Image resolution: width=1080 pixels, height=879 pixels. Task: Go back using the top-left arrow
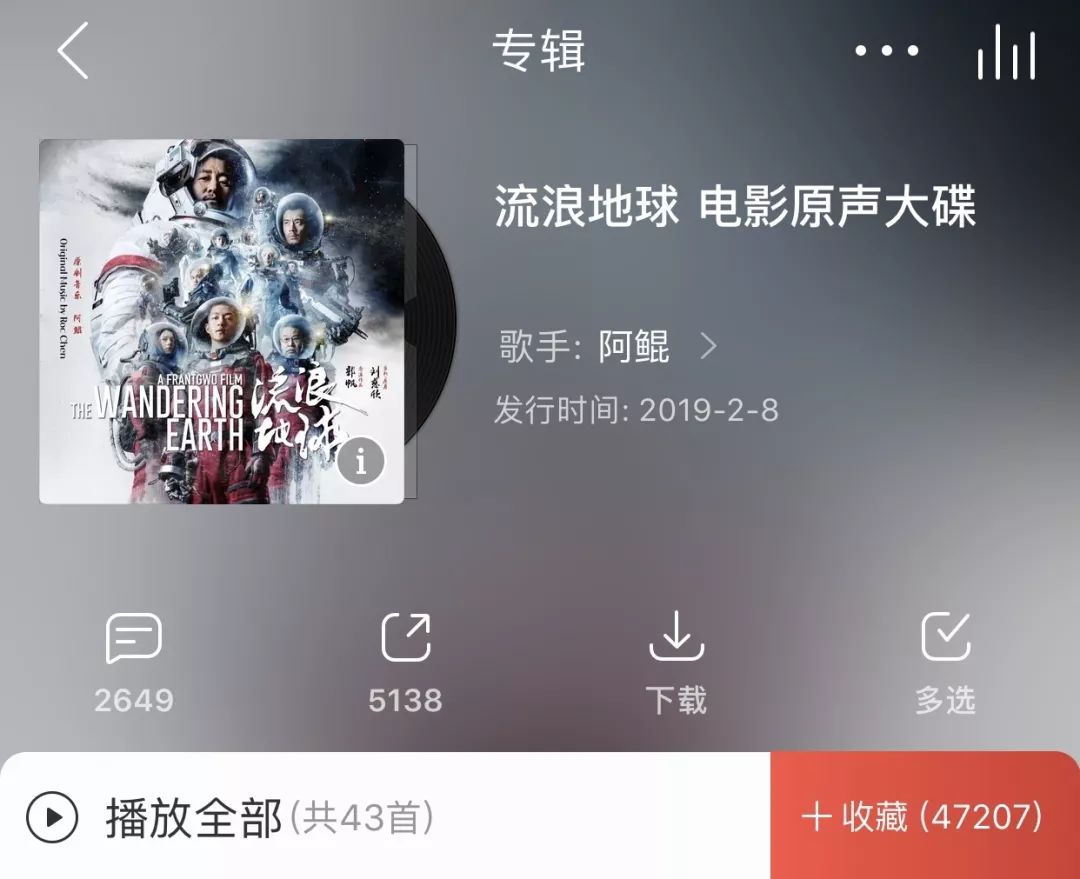[73, 52]
